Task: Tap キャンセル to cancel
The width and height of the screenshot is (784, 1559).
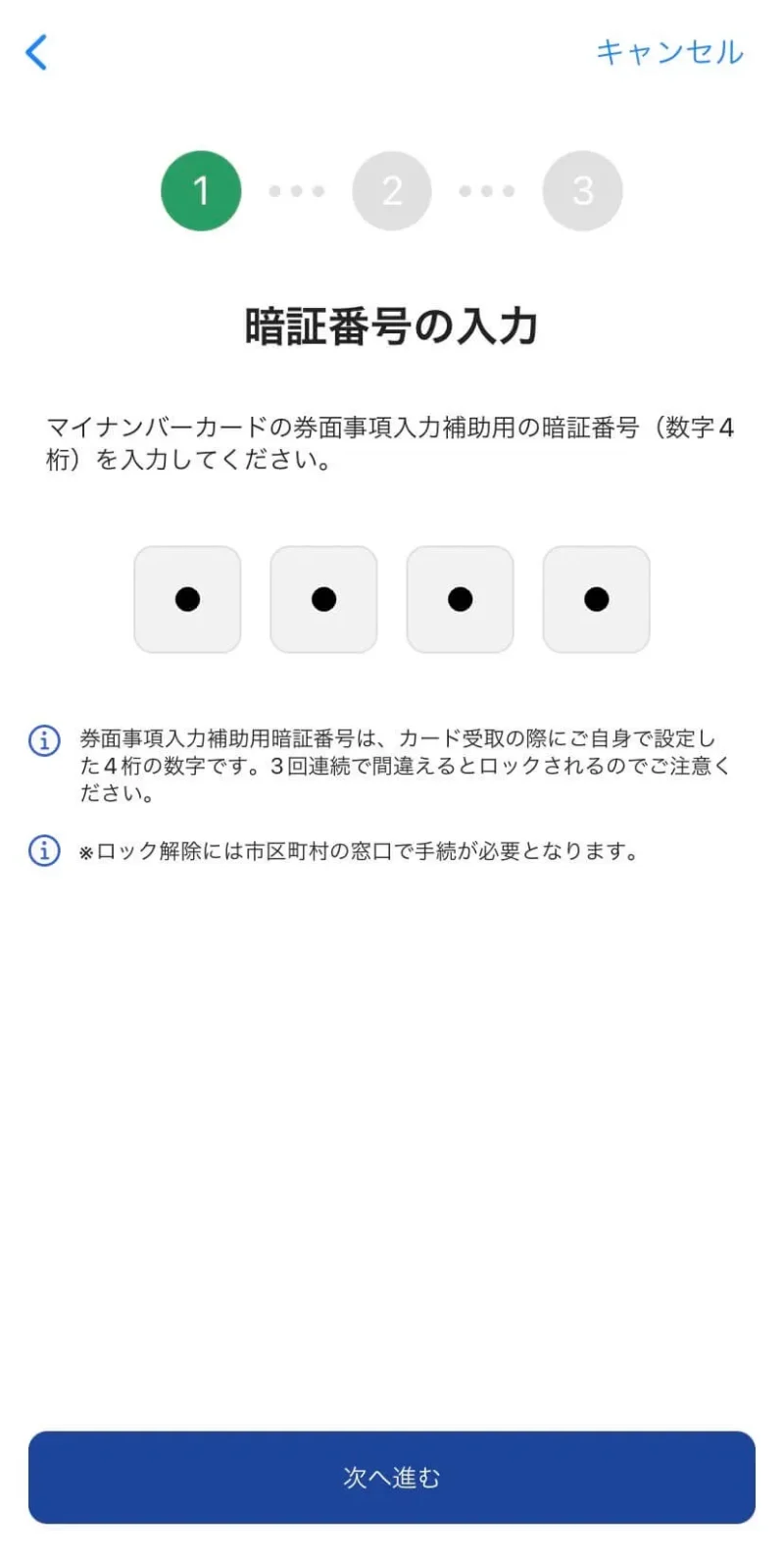Action: click(670, 52)
